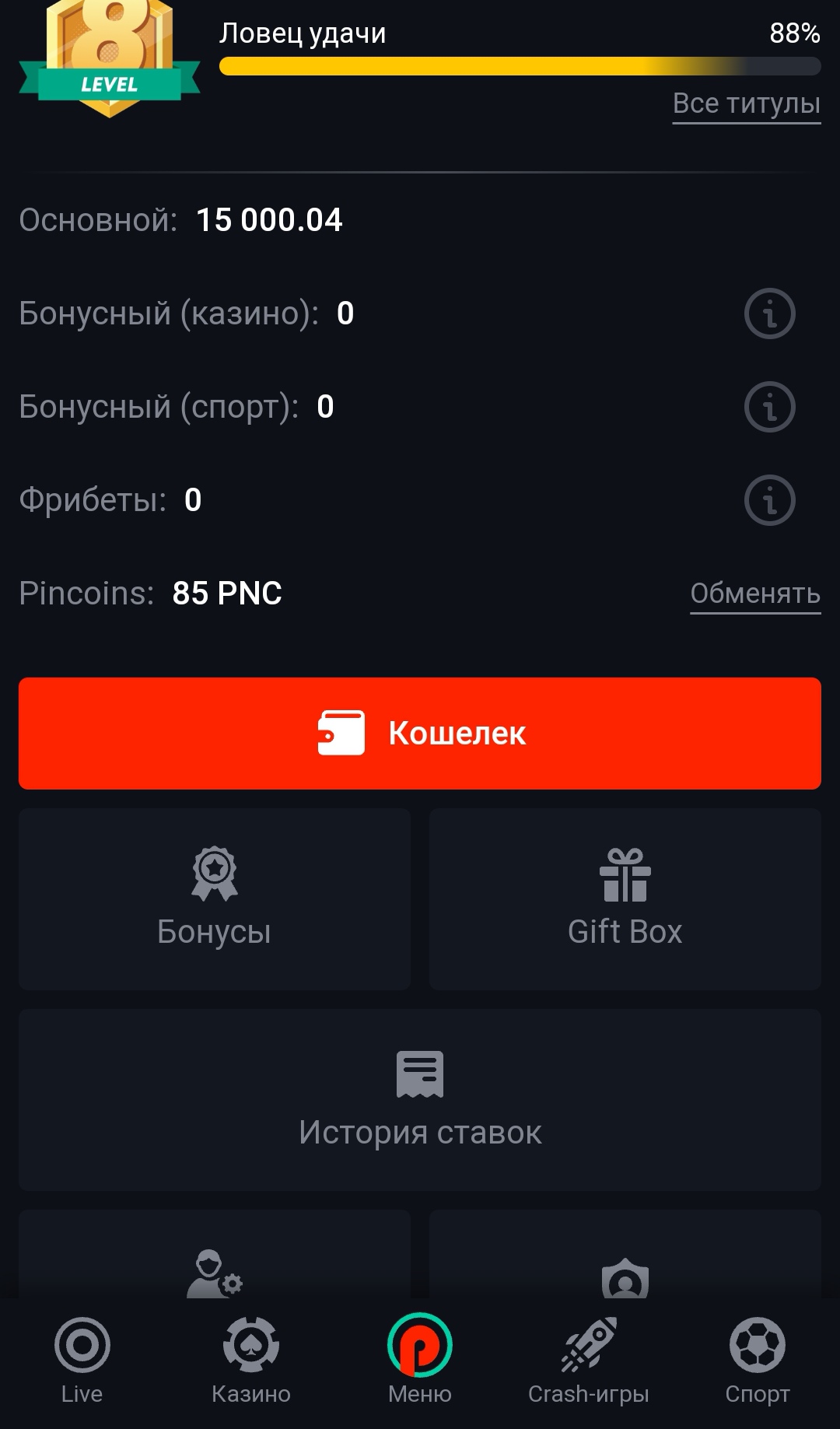Show info about Фрибеты
840x1429 pixels.
click(769, 500)
